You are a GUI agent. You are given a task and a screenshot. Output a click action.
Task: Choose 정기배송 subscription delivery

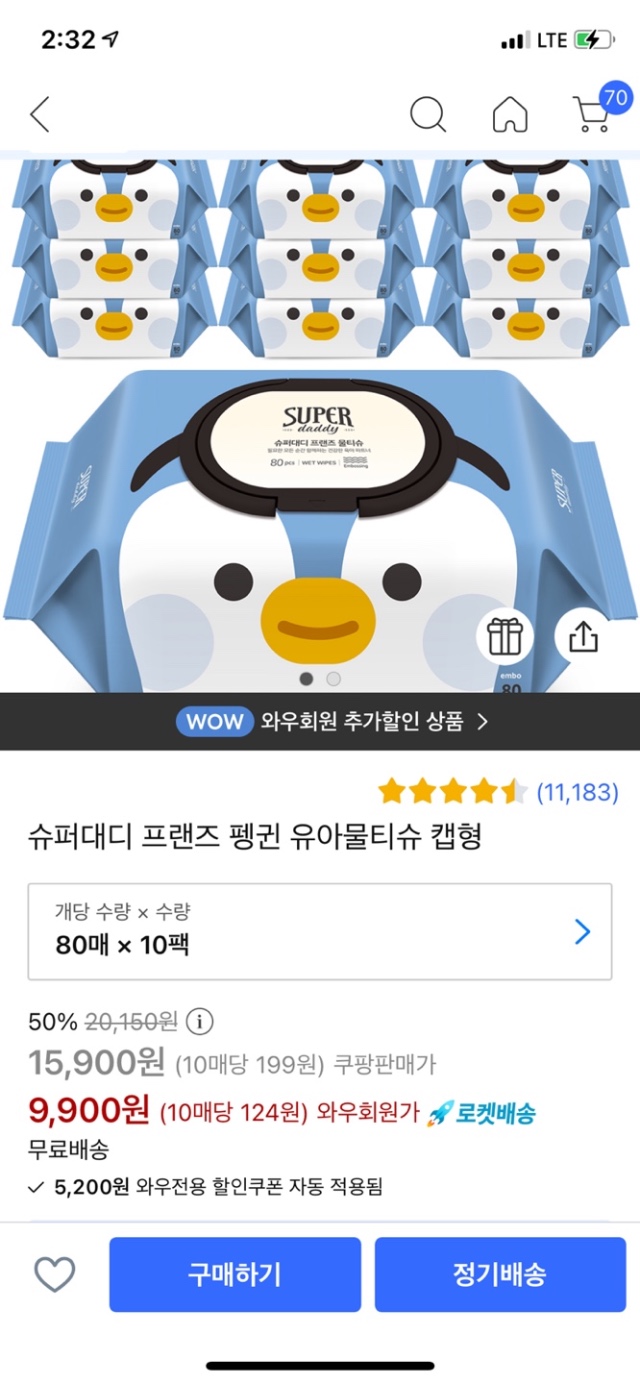click(x=500, y=1274)
